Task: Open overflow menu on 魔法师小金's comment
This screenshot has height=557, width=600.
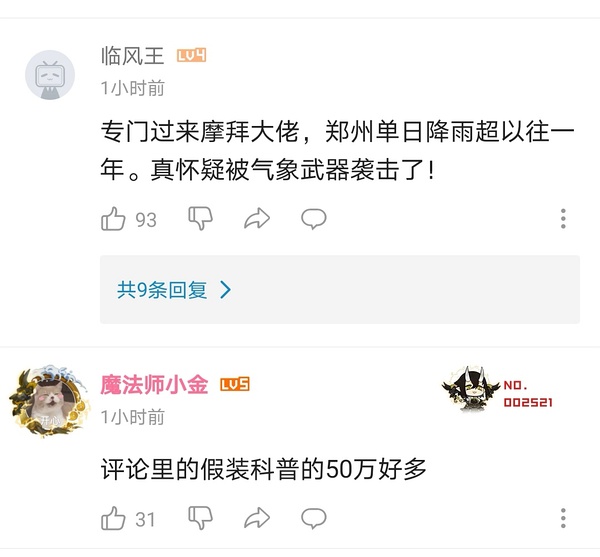Action: 564,518
